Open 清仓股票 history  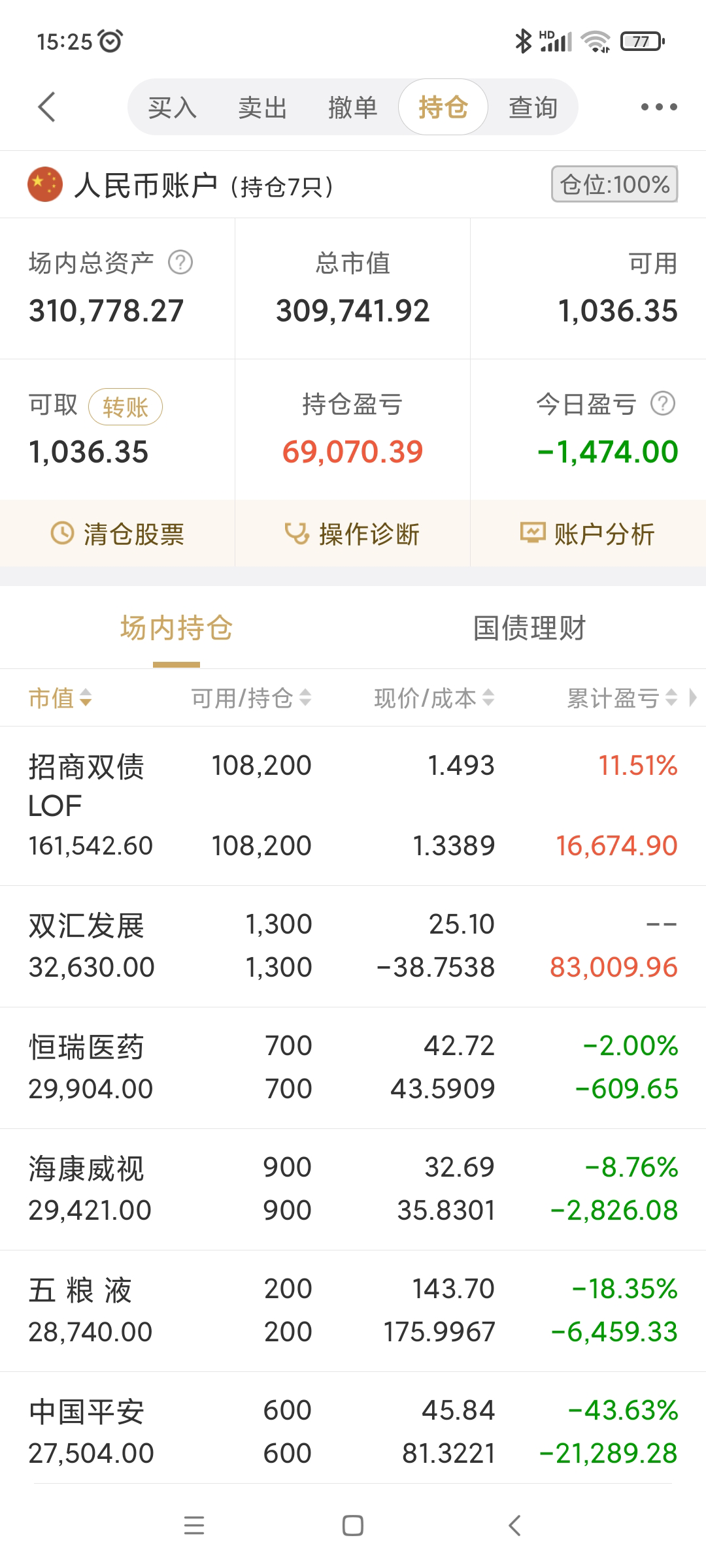118,534
